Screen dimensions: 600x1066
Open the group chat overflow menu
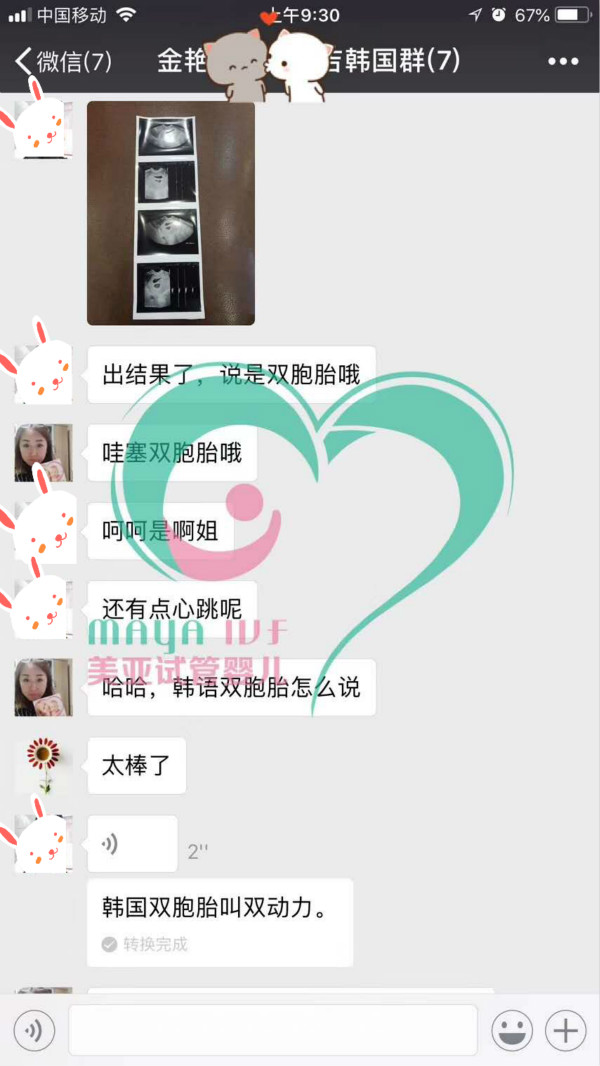tap(563, 61)
